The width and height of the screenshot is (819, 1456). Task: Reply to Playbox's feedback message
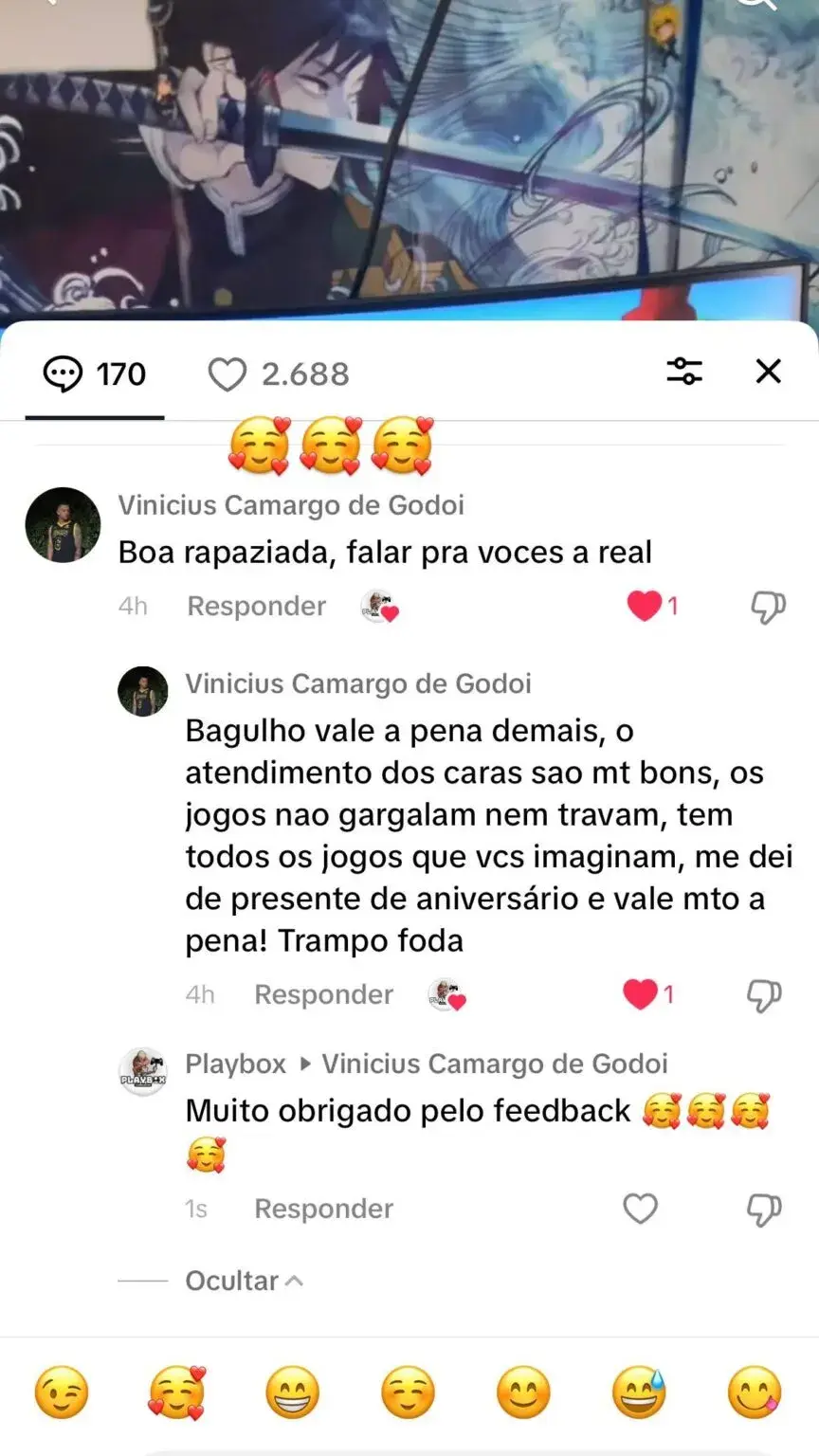(x=323, y=1209)
